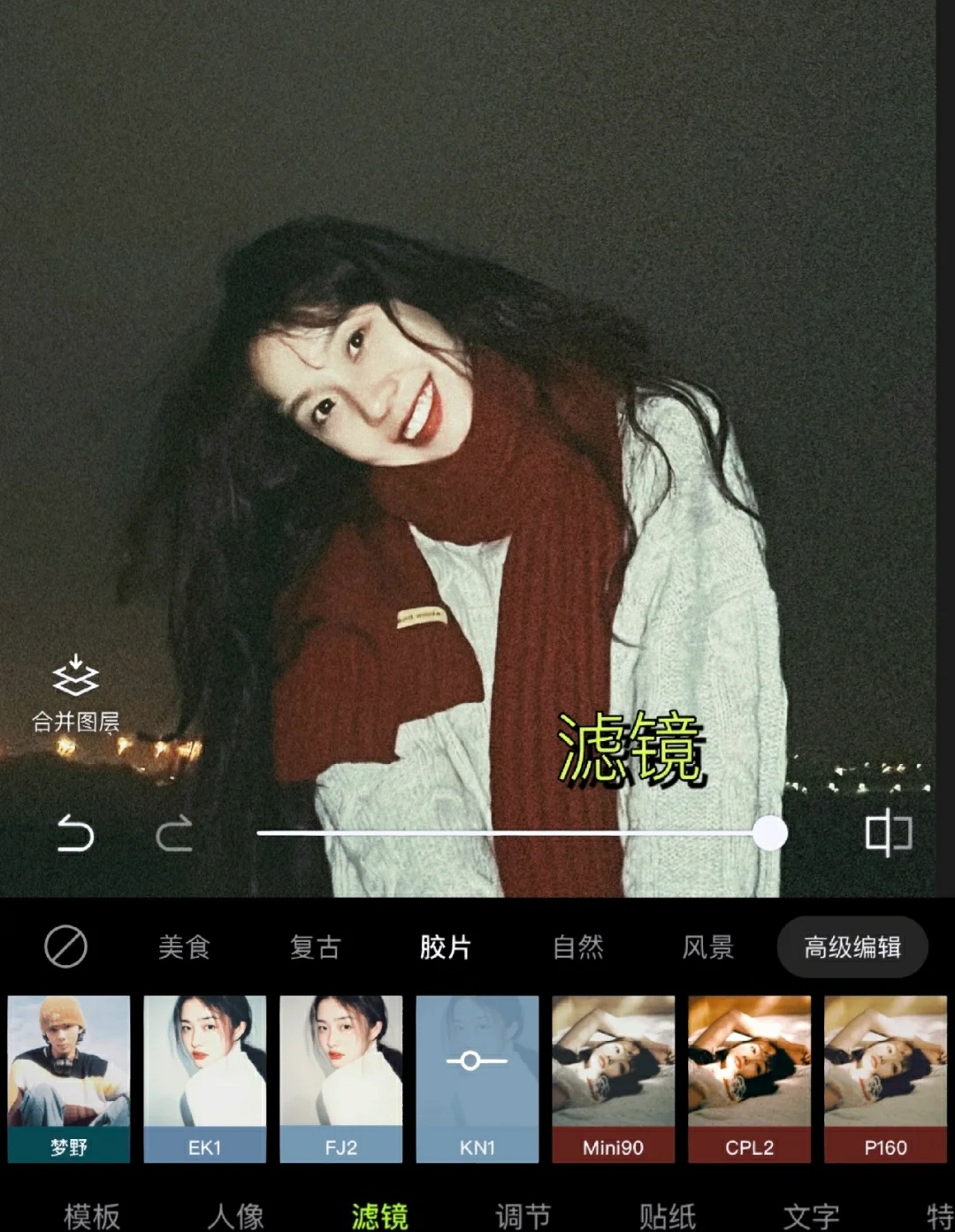This screenshot has width=955, height=1232.
Task: Select the 复古 filter category
Action: pyautogui.click(x=315, y=947)
